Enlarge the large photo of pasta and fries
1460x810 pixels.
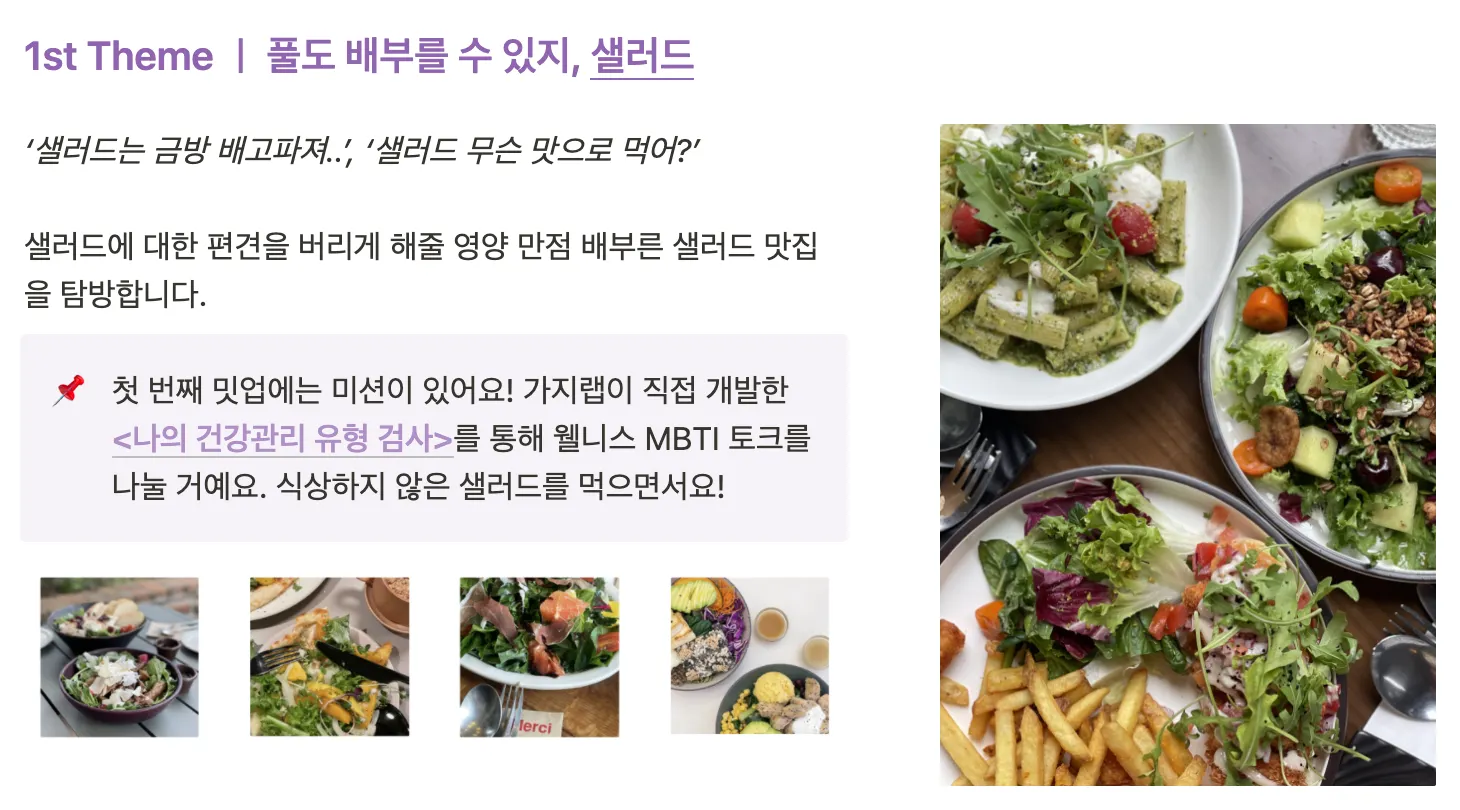pyautogui.click(x=1187, y=455)
